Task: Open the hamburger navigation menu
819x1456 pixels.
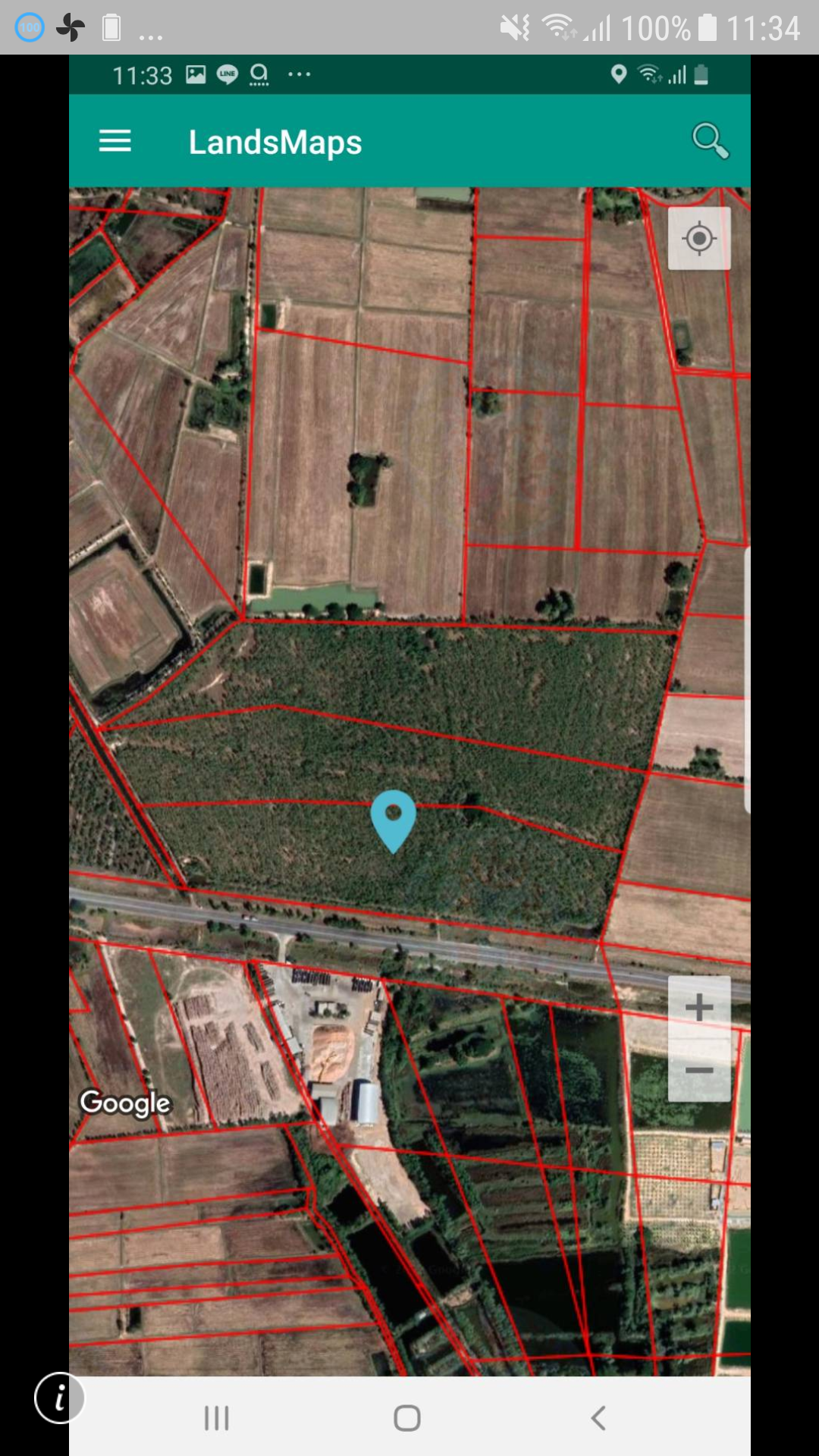Action: pyautogui.click(x=115, y=141)
